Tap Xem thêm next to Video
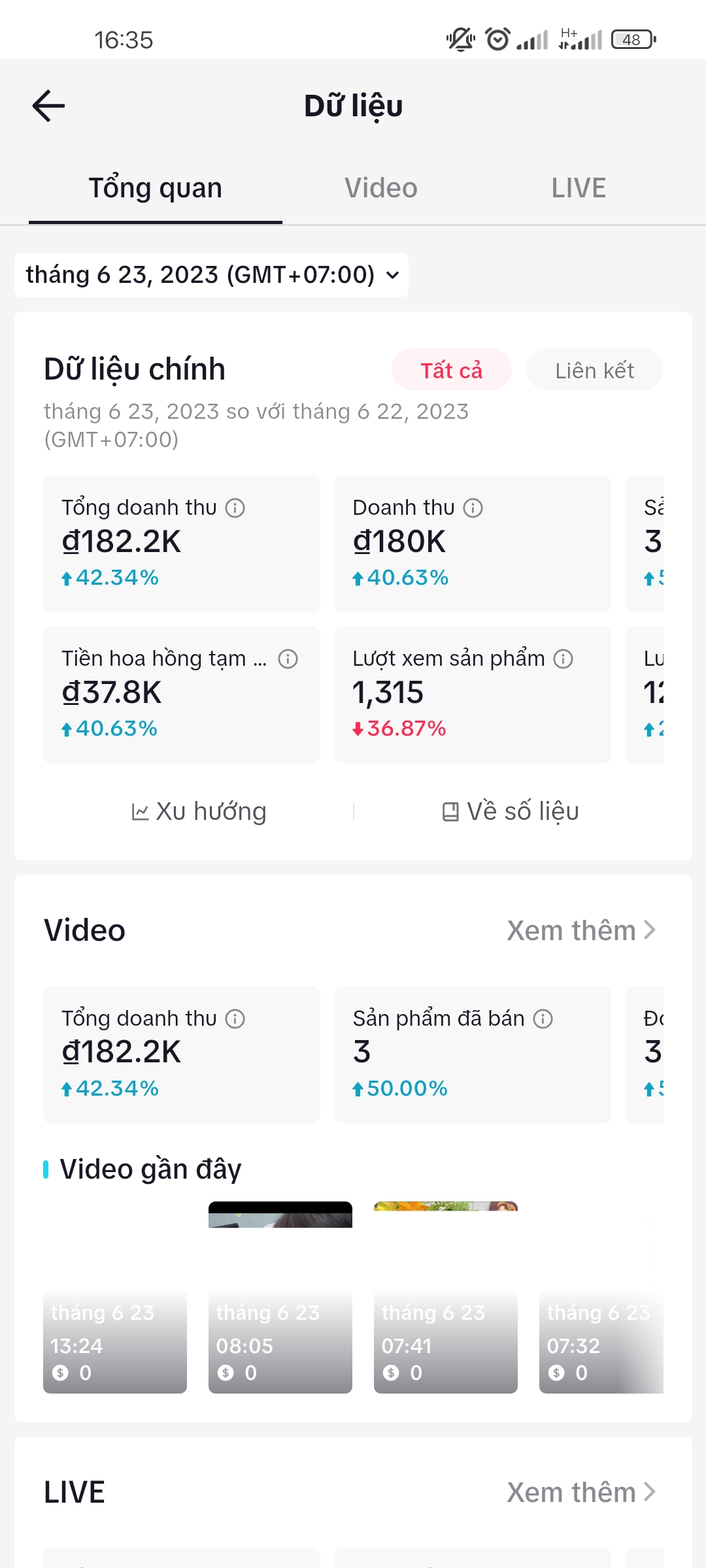This screenshot has height=1568, width=706. coord(580,930)
